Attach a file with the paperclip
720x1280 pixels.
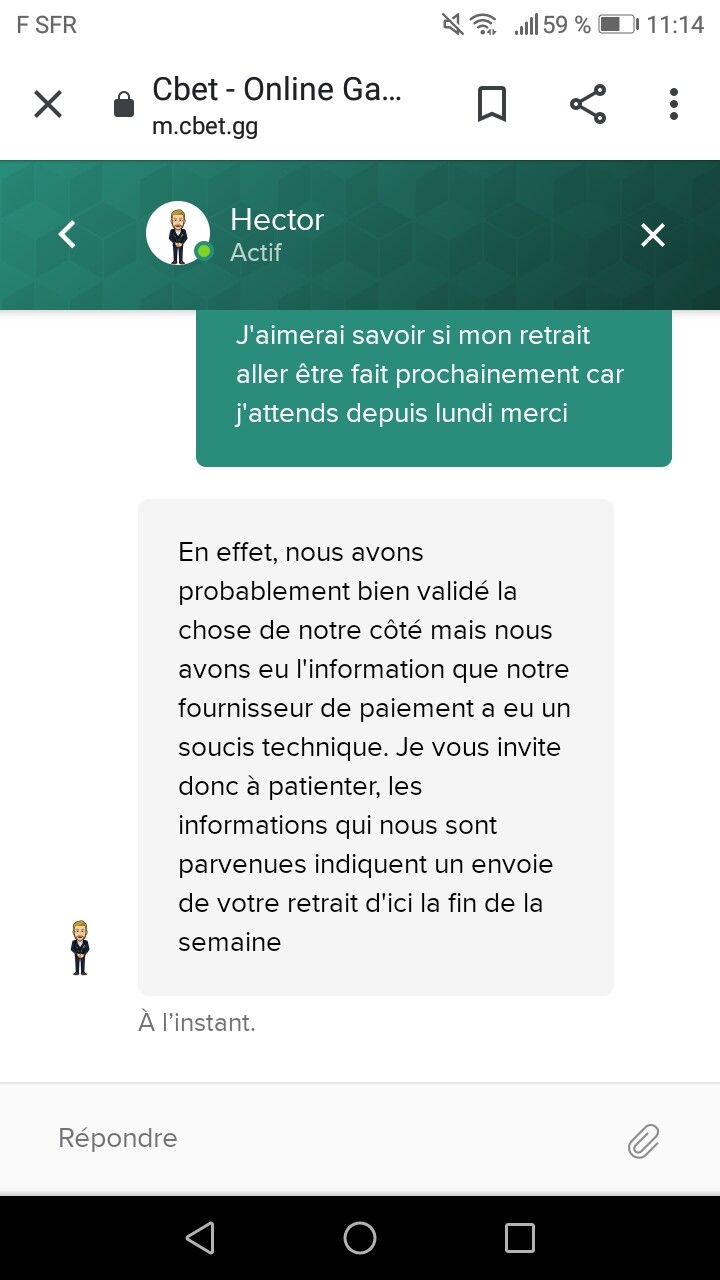(x=643, y=1140)
